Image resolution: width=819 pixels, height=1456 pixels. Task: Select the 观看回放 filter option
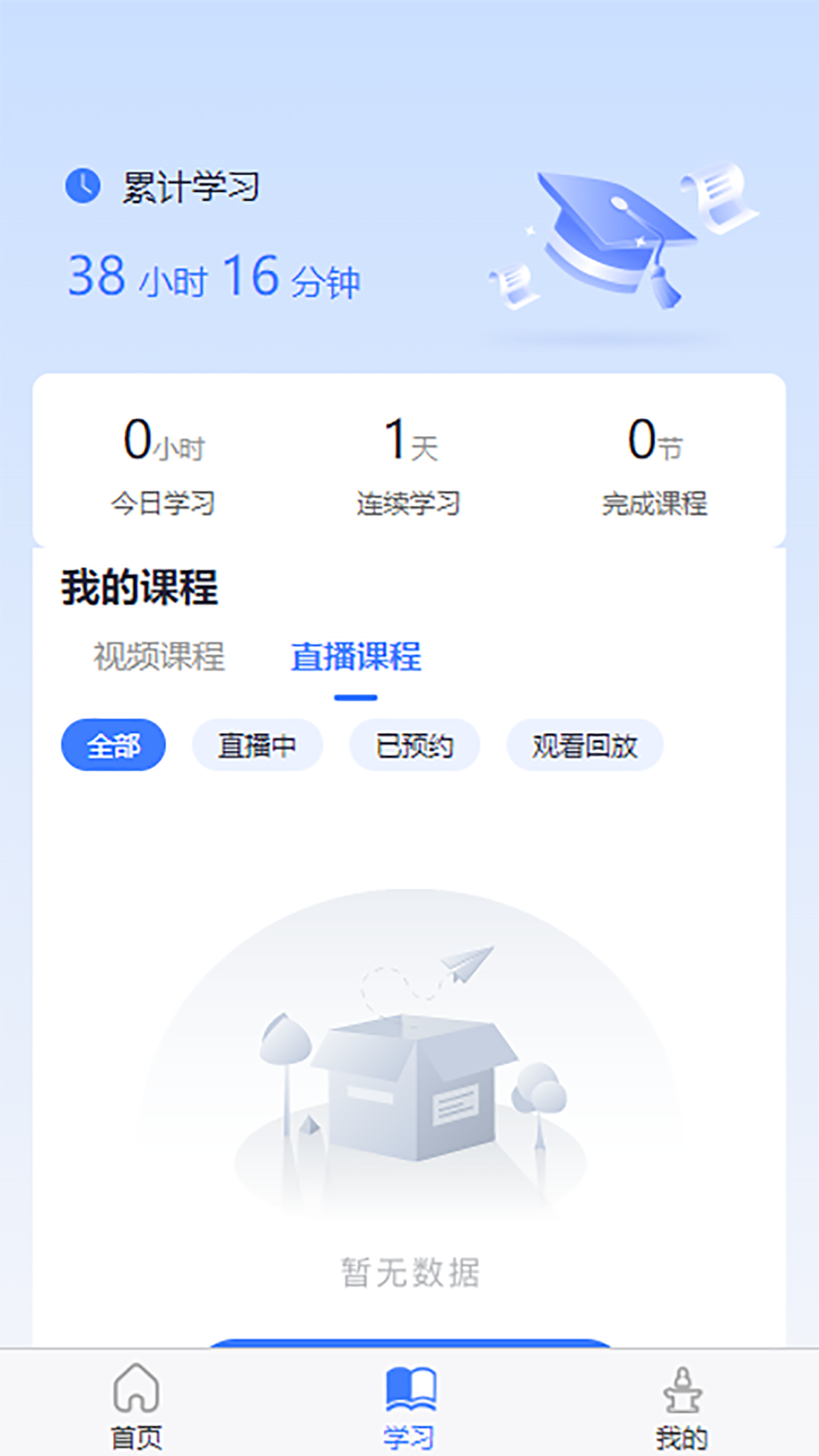point(584,745)
